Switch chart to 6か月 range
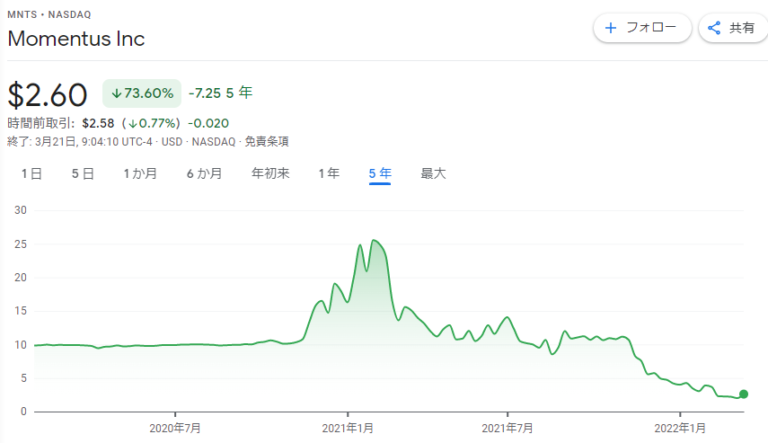 tap(204, 173)
